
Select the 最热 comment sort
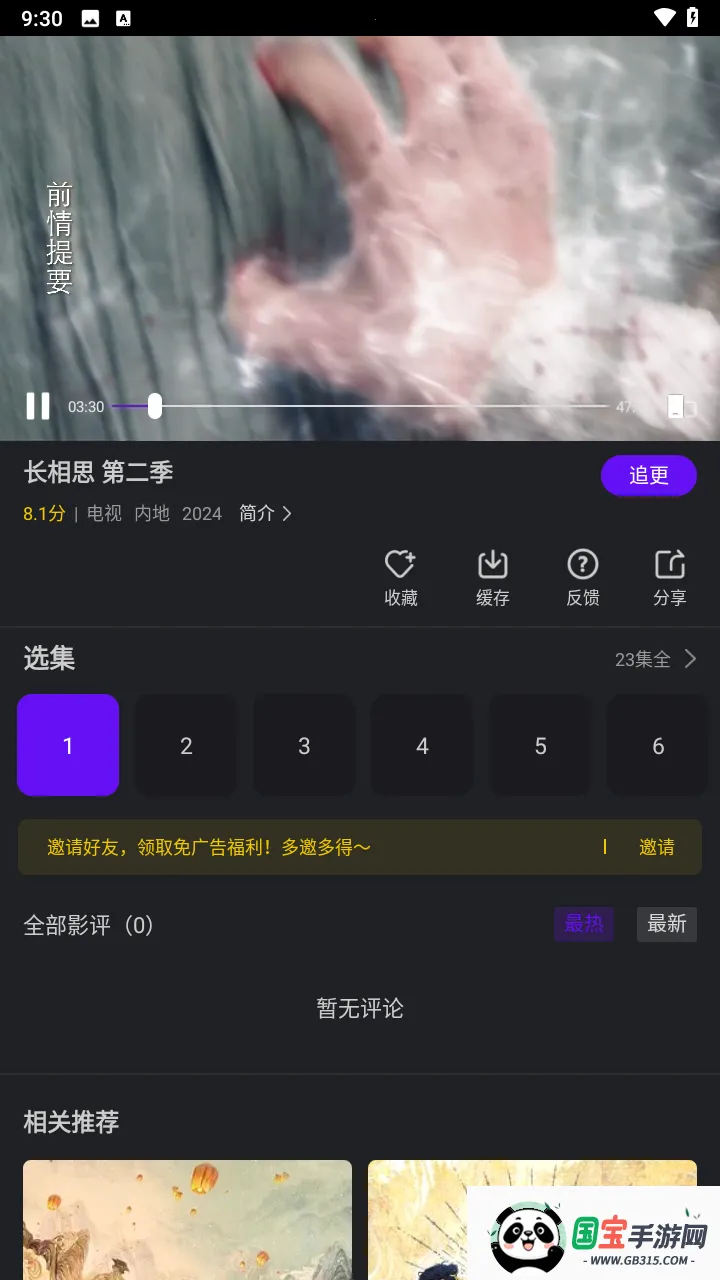584,925
